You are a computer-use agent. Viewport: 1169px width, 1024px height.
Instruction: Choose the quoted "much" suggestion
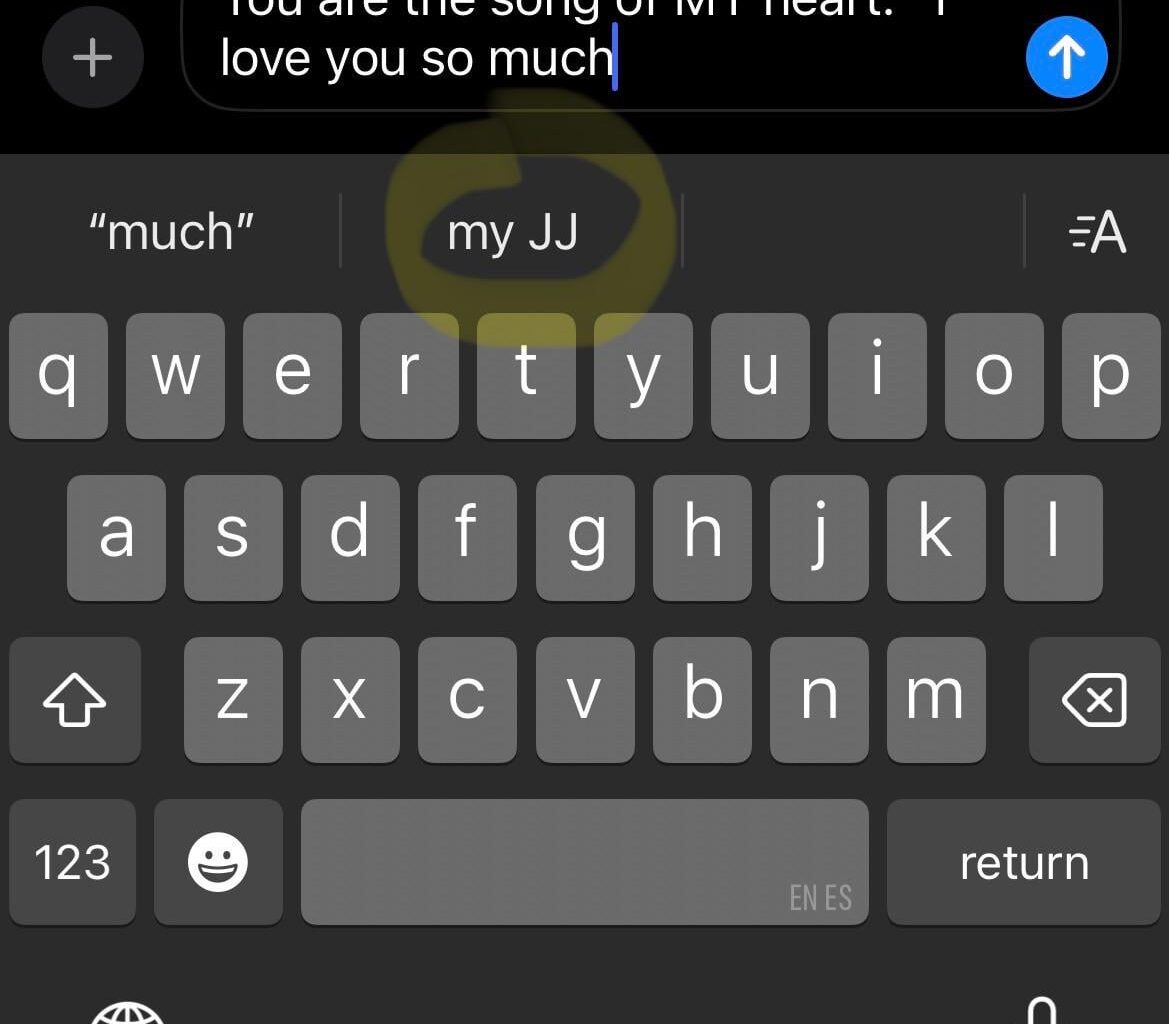171,233
